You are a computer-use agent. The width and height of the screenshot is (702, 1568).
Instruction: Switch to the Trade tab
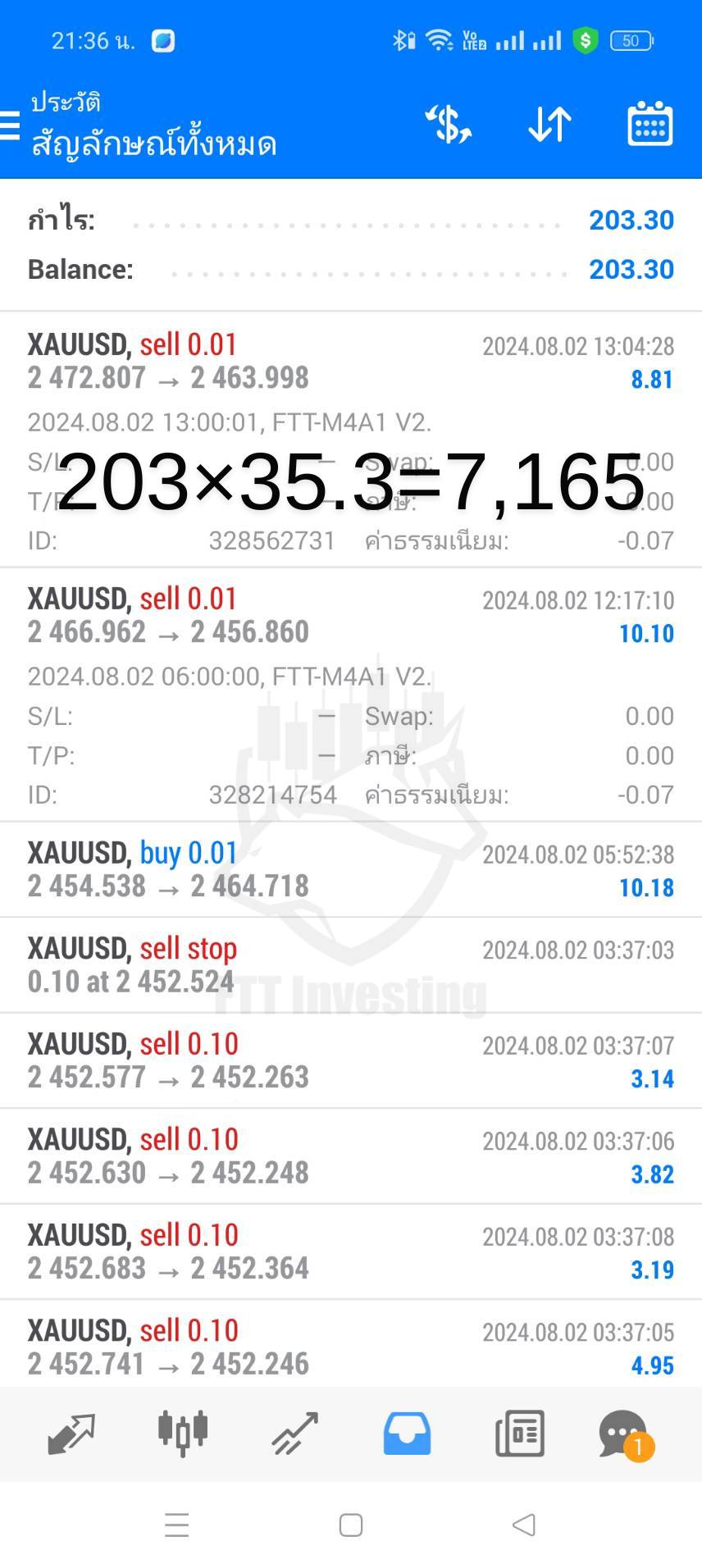click(295, 1434)
